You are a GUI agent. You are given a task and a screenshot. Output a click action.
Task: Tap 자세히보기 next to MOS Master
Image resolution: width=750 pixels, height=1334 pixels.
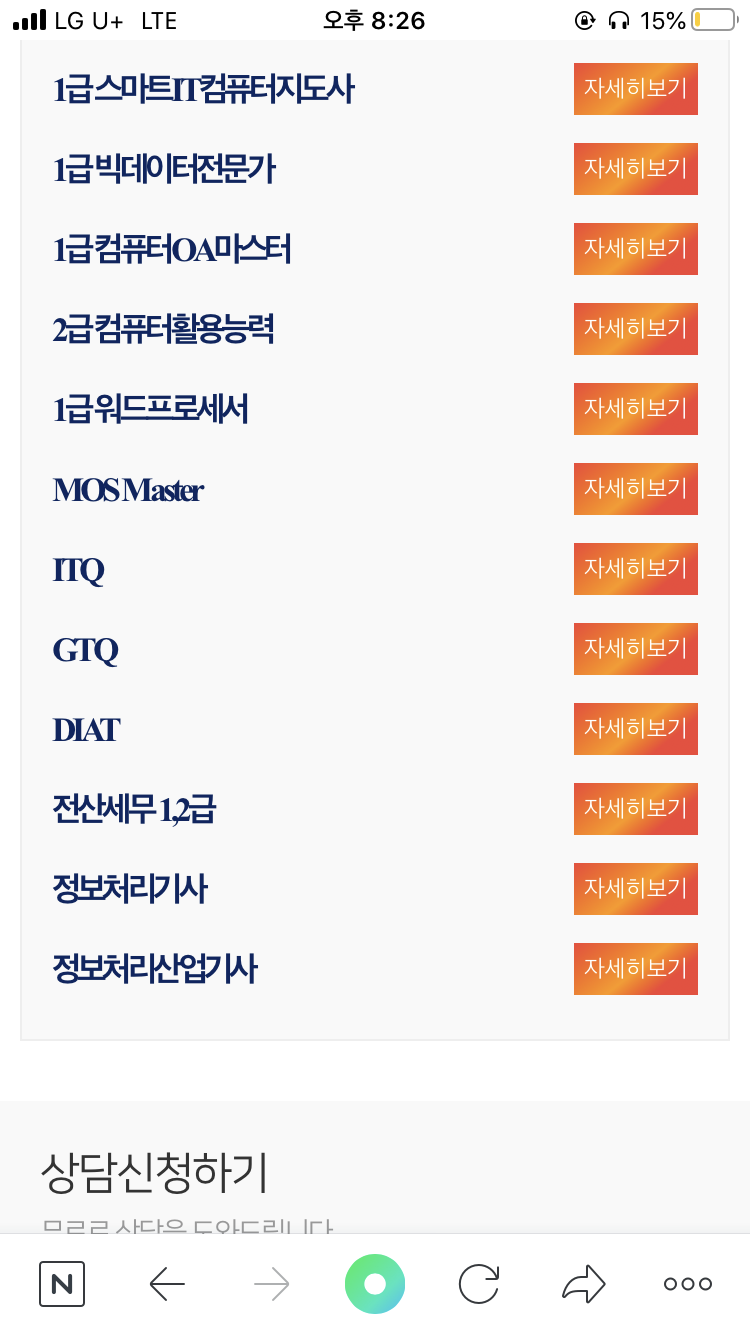pos(635,489)
